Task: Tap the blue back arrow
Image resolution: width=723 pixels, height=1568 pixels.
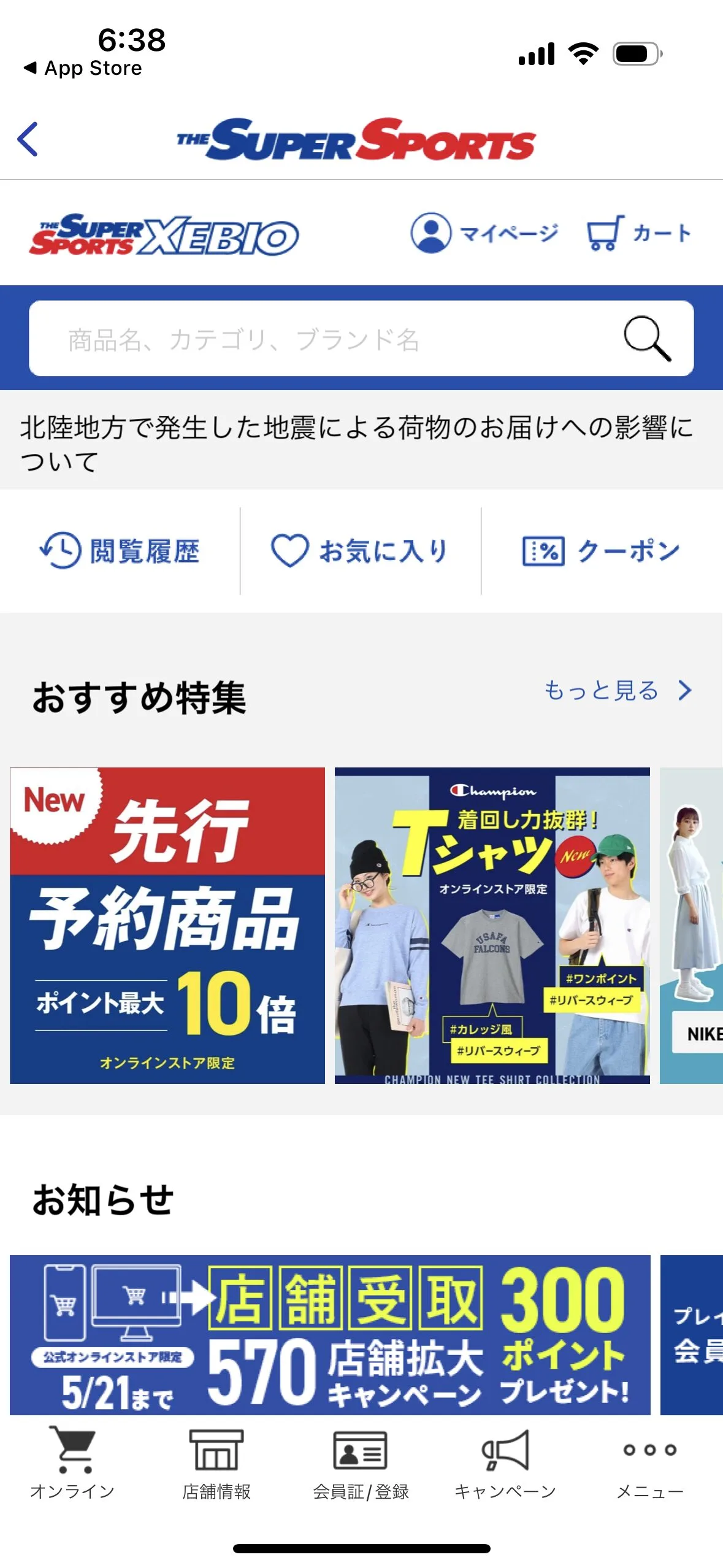Action: [x=28, y=139]
